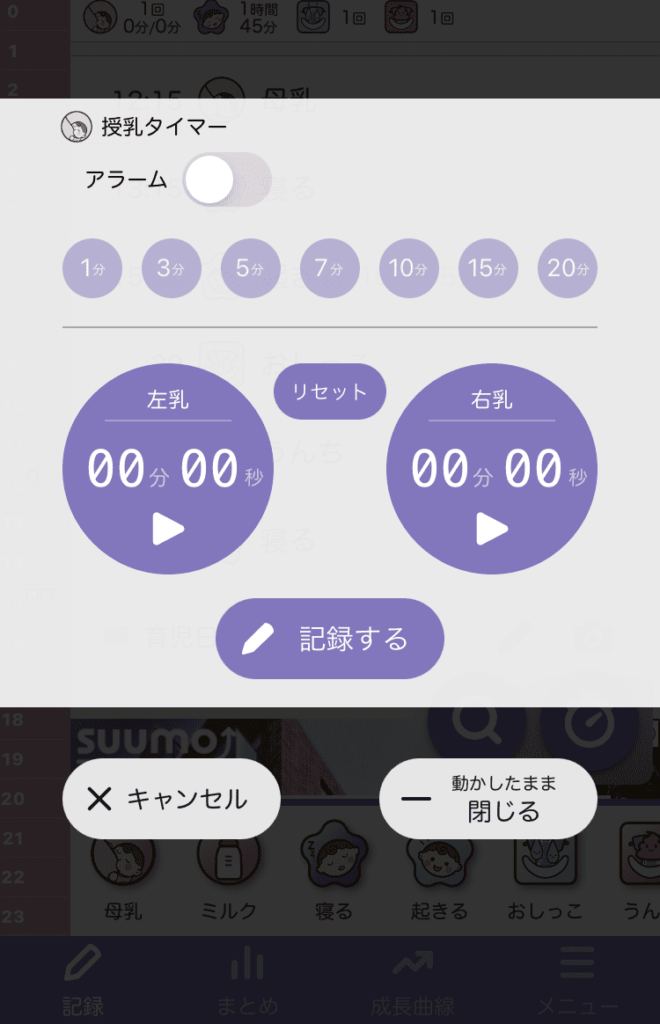The image size is (660, 1024).
Task: Start the 右乳 timer
Action: [x=491, y=529]
